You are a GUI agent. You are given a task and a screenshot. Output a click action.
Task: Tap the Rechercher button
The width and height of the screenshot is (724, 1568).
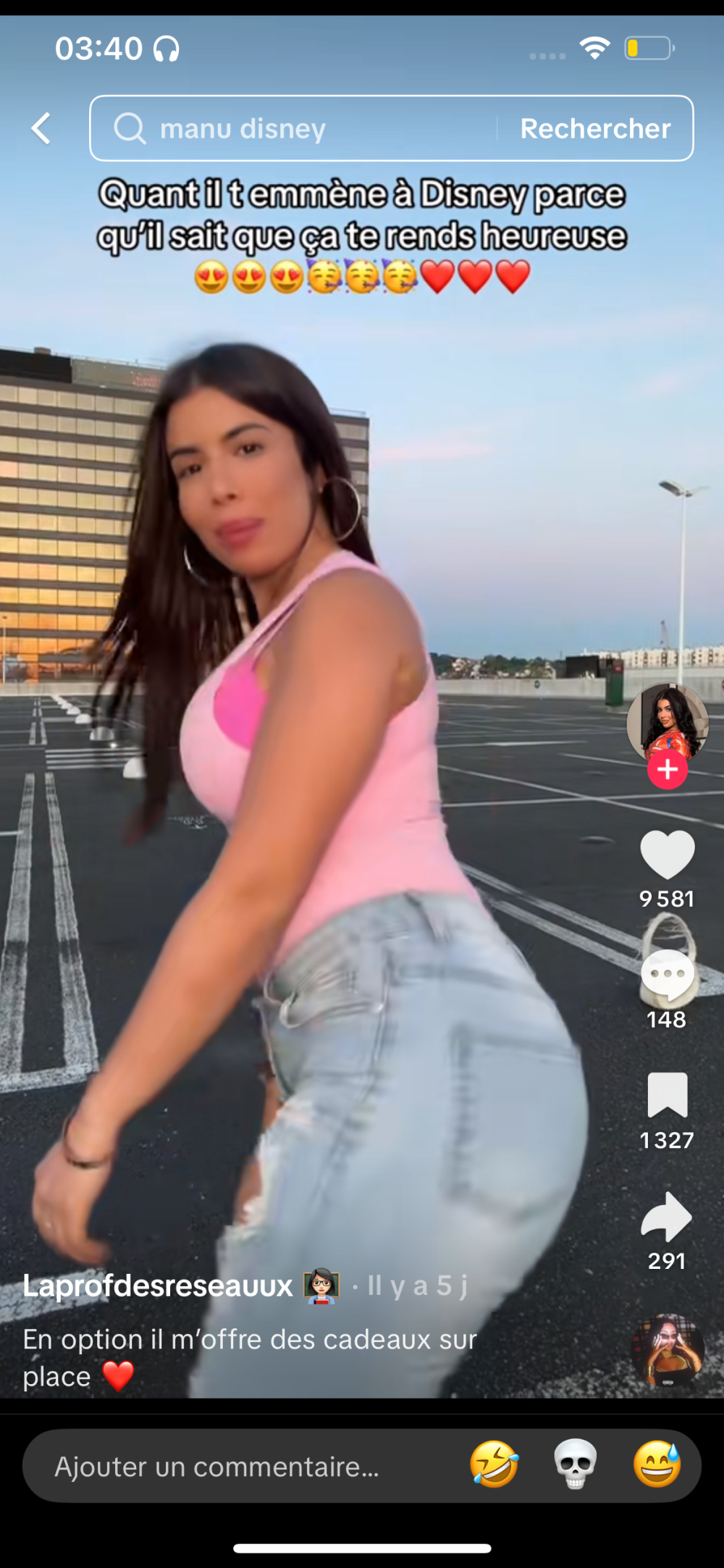coord(595,129)
